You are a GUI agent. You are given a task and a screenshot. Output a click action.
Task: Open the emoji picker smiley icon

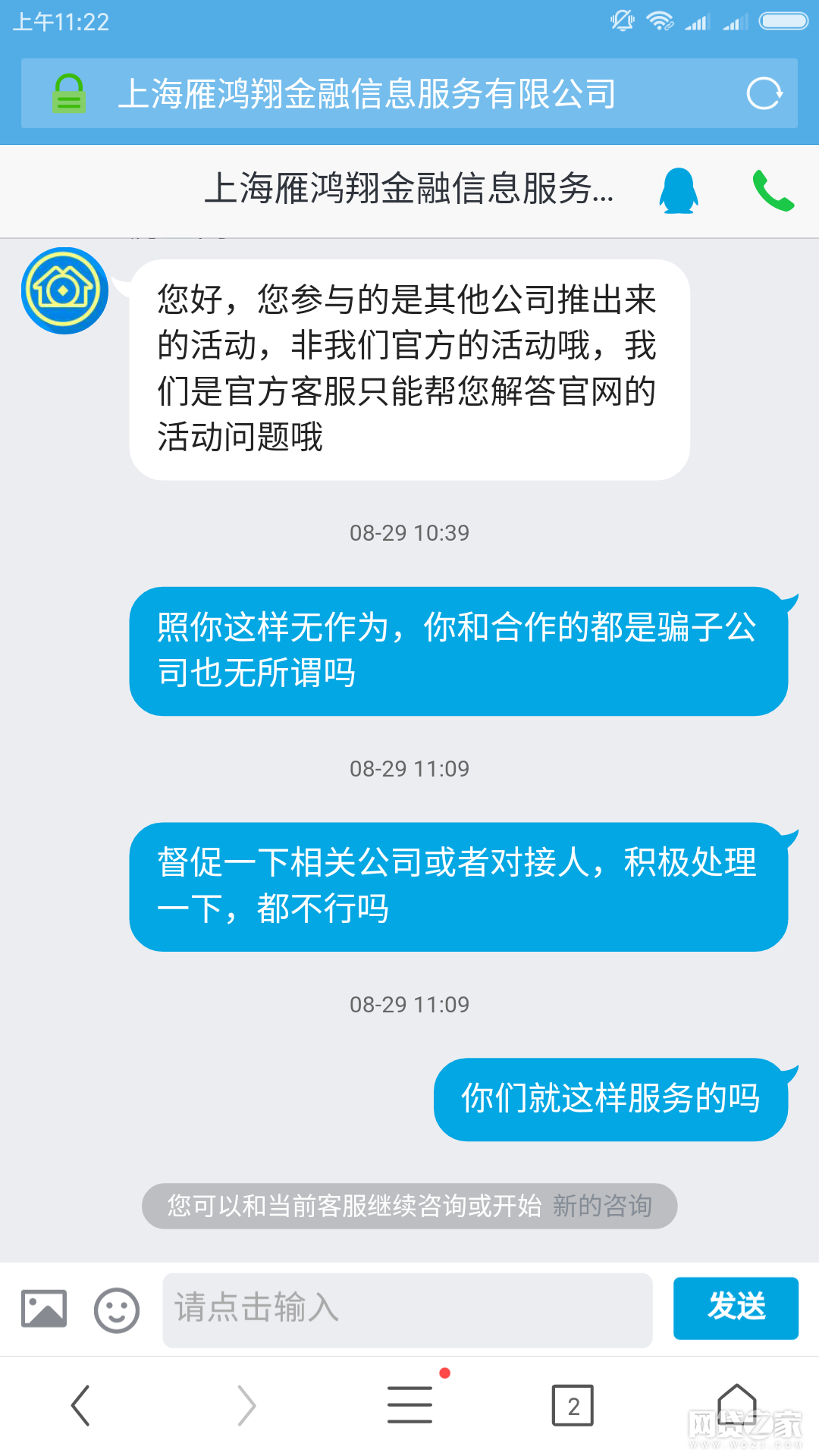point(117,1310)
